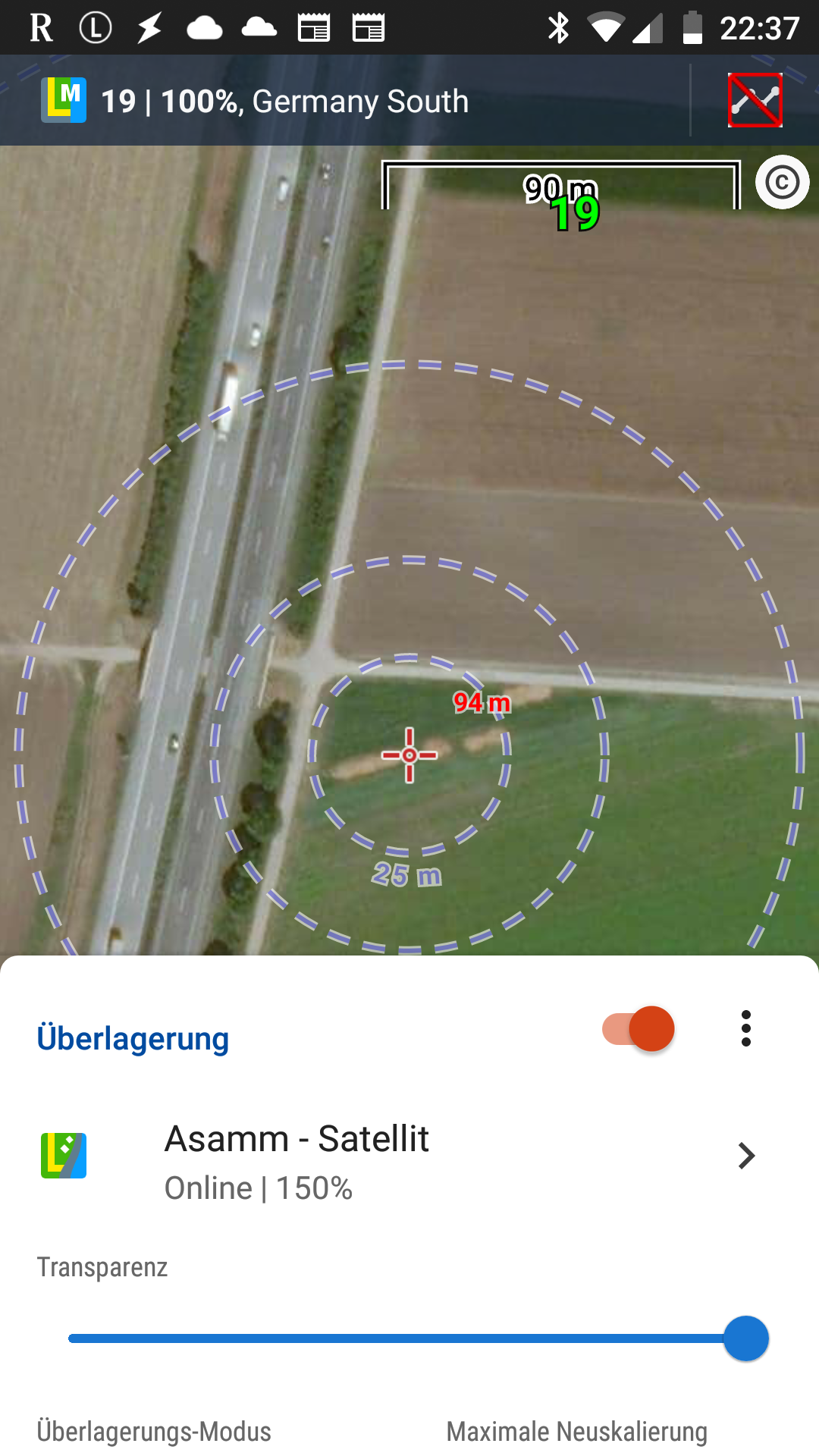Open the top bar map info Germany South
Image resolution: width=819 pixels, height=1456 pixels.
[284, 101]
